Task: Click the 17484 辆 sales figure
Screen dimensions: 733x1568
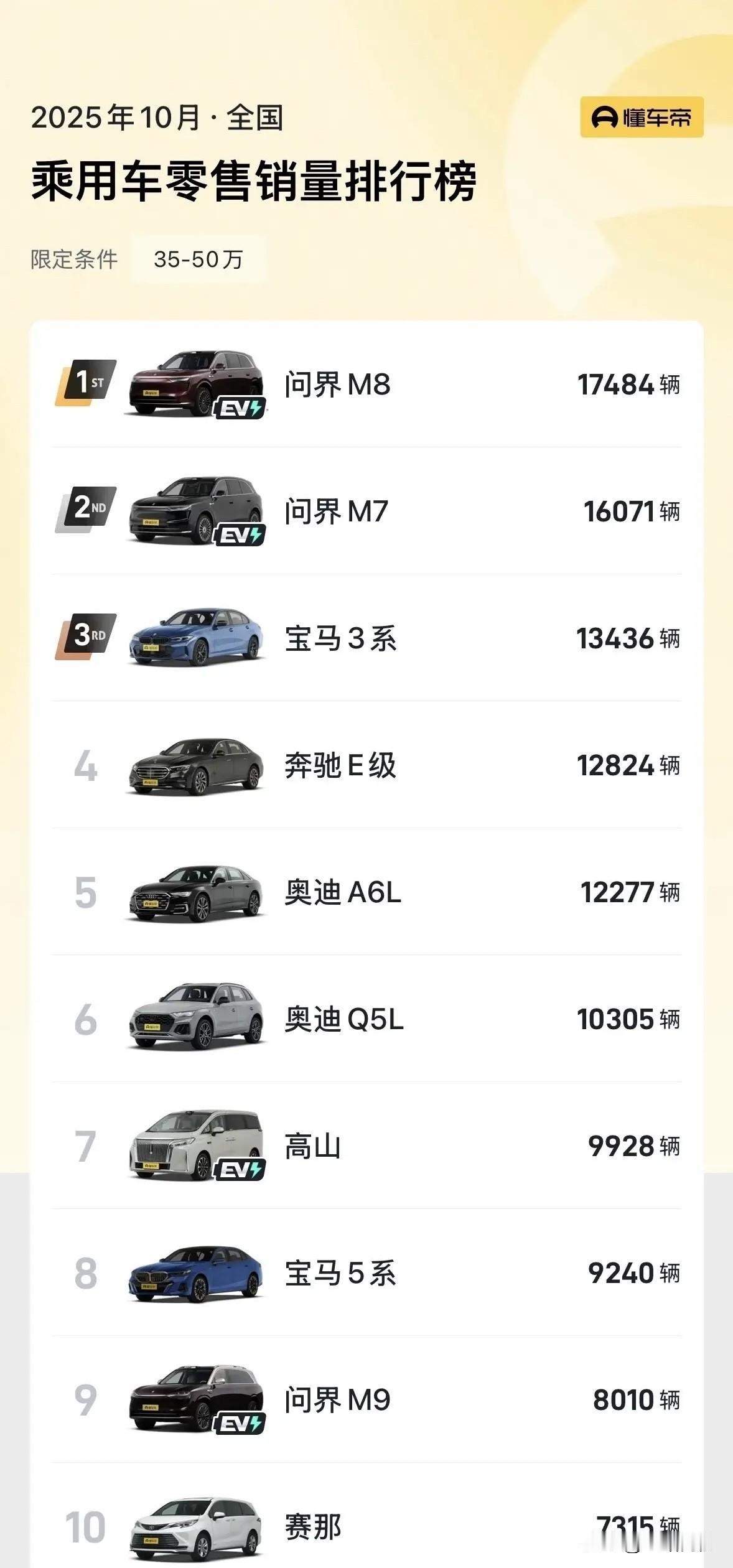Action: click(x=628, y=385)
